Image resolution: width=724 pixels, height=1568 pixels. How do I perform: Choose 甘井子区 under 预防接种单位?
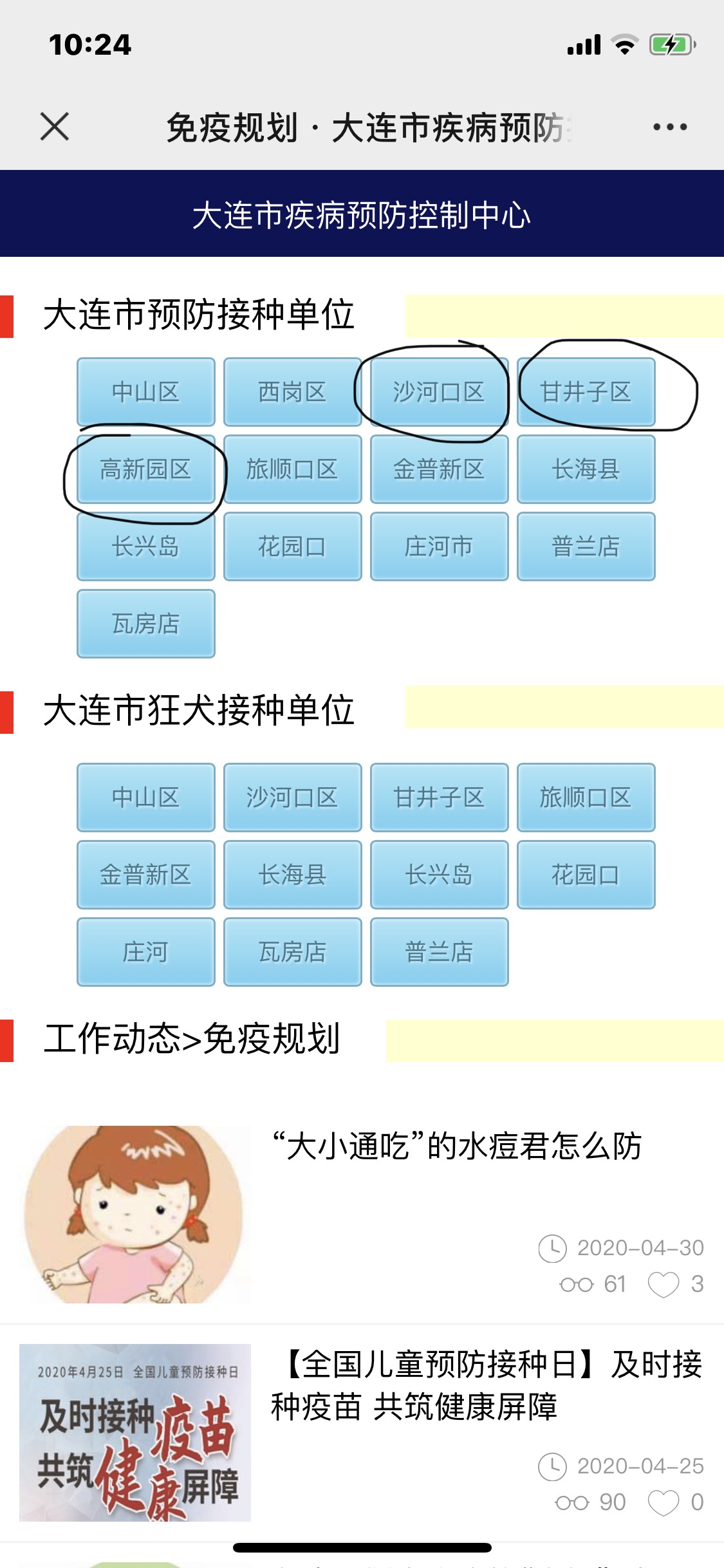586,392
